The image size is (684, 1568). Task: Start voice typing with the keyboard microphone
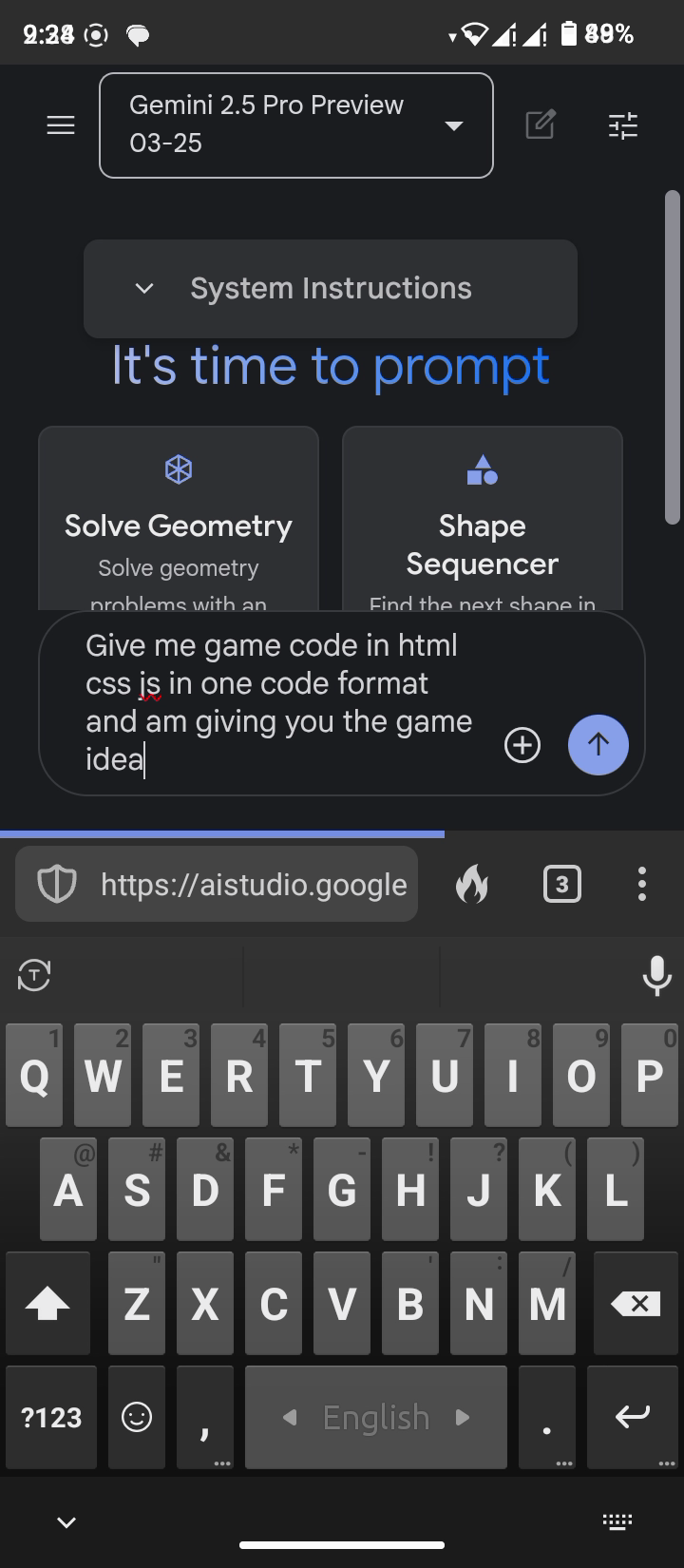click(656, 975)
